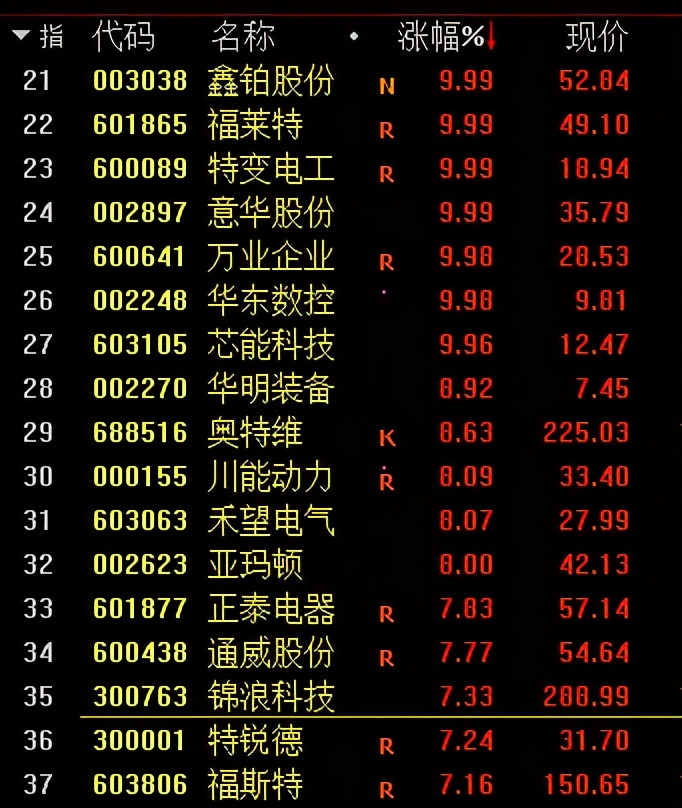Image resolution: width=682 pixels, height=808 pixels.
Task: Open the 正泰电器 row
Action: pyautogui.click(x=270, y=608)
